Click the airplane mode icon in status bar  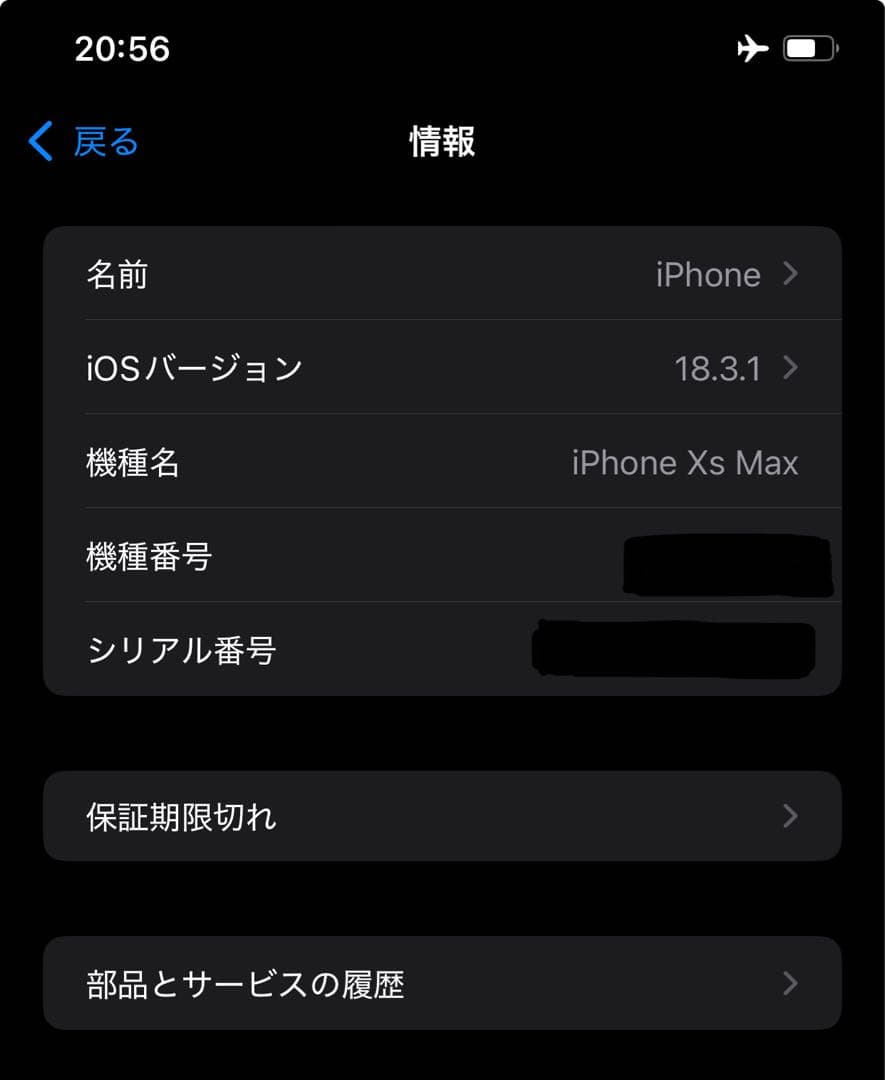click(x=753, y=47)
